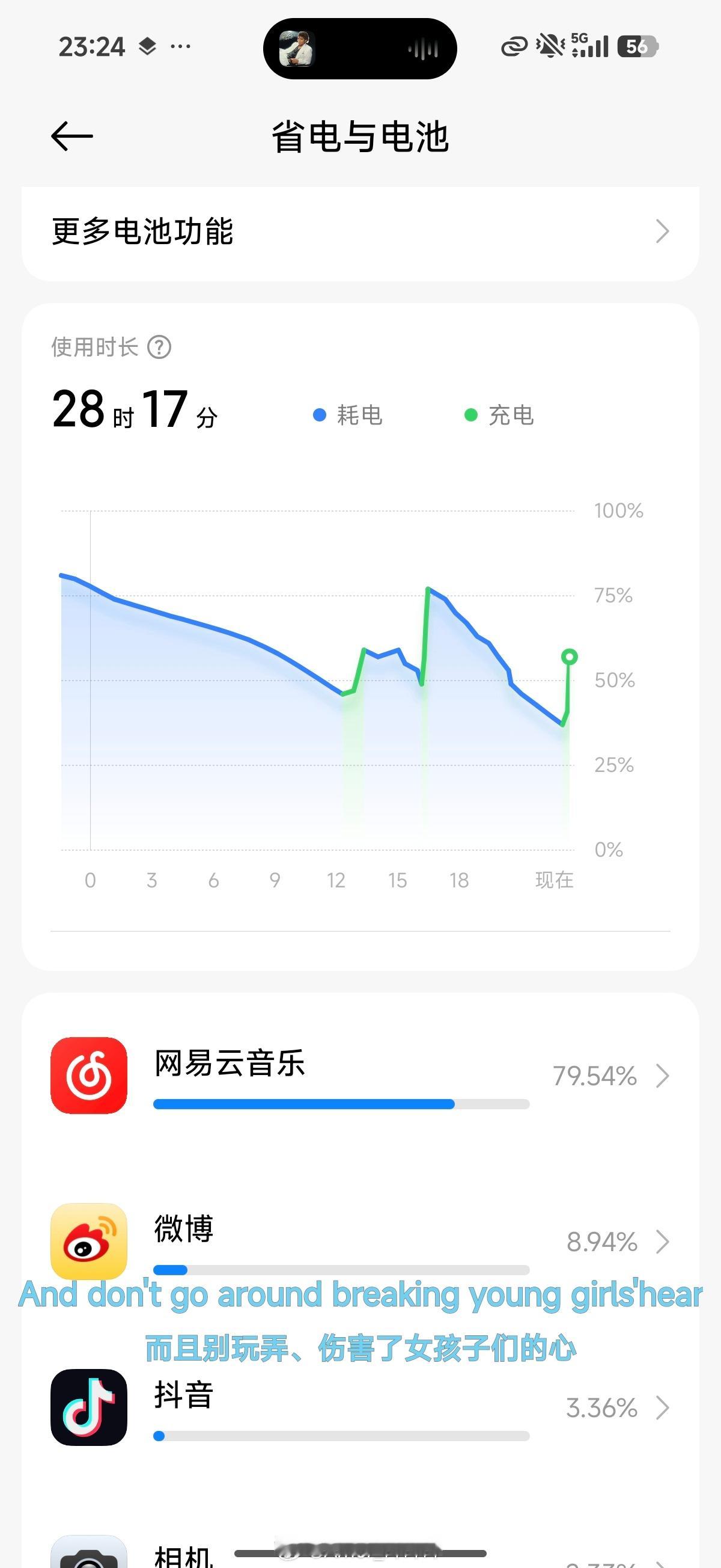721x1568 pixels.
Task: Tap the 耗电 legend dot
Action: pos(318,414)
